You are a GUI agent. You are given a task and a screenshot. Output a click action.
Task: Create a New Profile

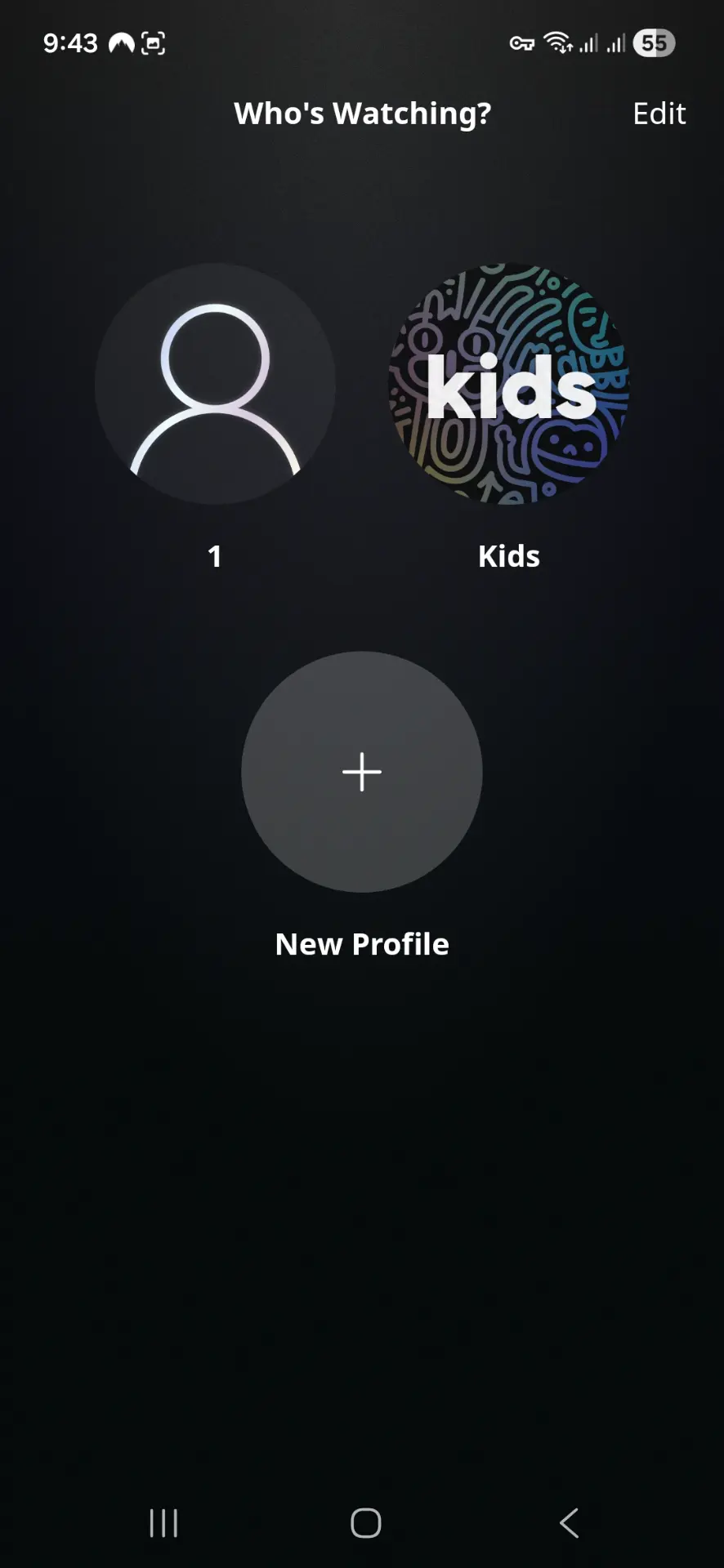361,772
